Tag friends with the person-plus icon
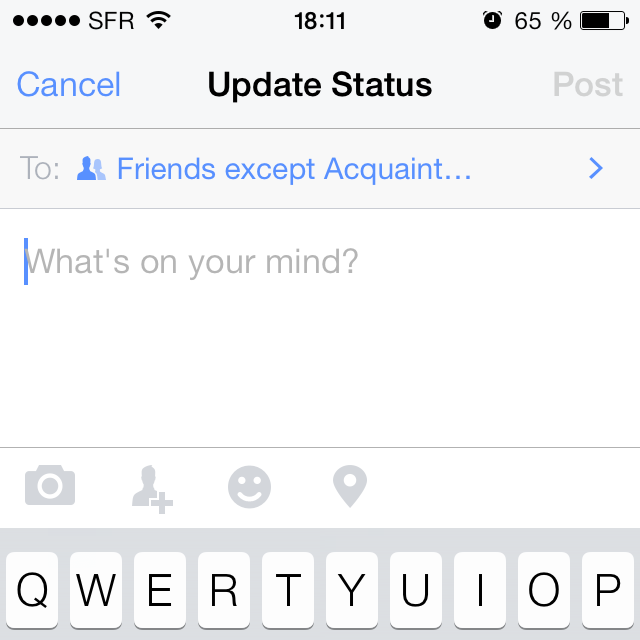The image size is (640, 640). tap(152, 489)
